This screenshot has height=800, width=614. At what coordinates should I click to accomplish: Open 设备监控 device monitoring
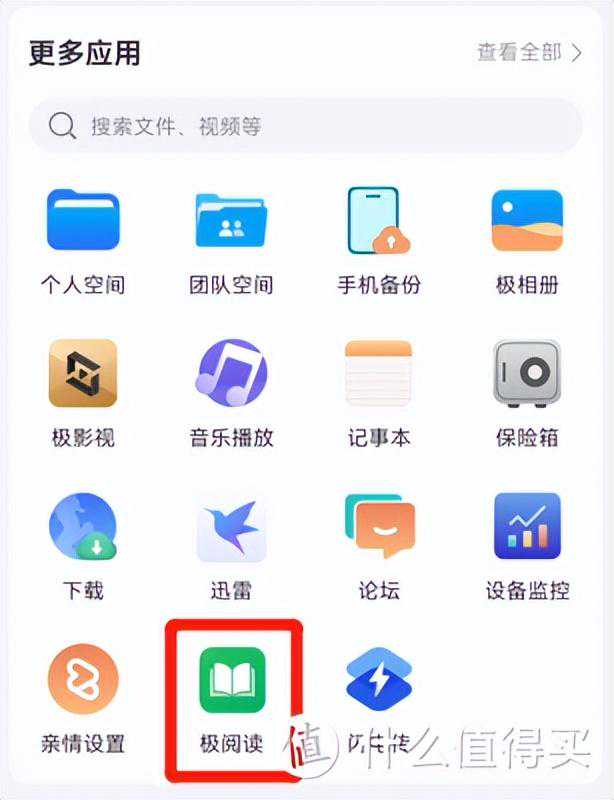pos(527,527)
